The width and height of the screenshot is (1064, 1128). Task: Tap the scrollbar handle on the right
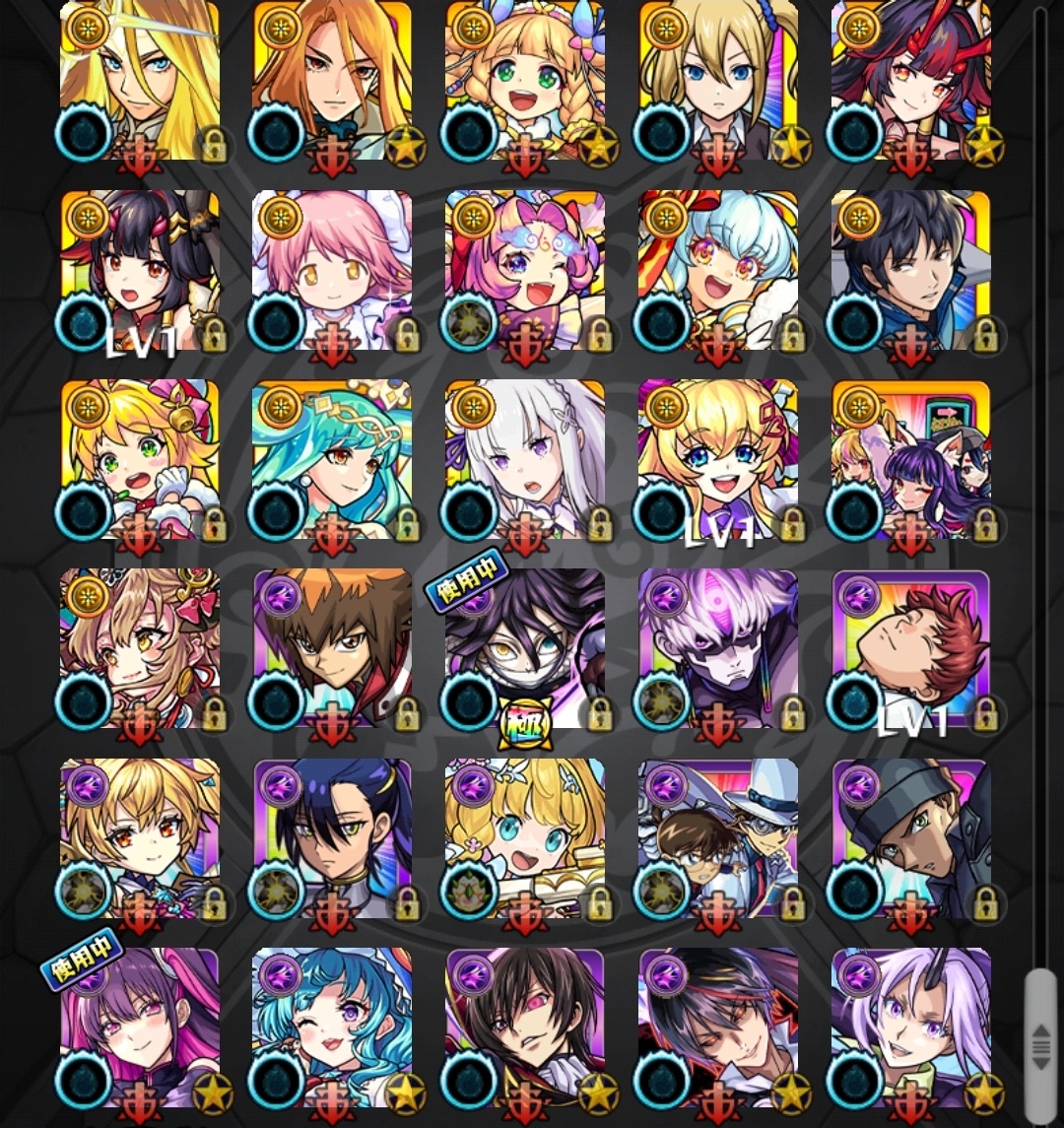(1038, 1044)
